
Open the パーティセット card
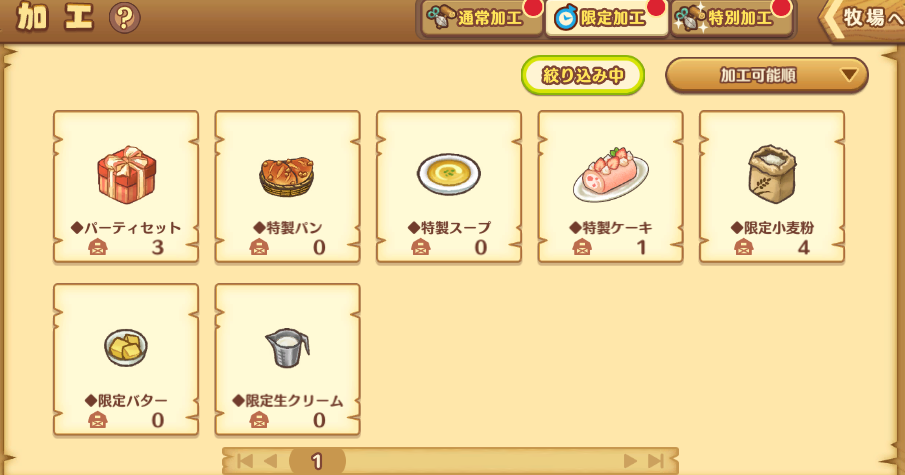[126, 186]
